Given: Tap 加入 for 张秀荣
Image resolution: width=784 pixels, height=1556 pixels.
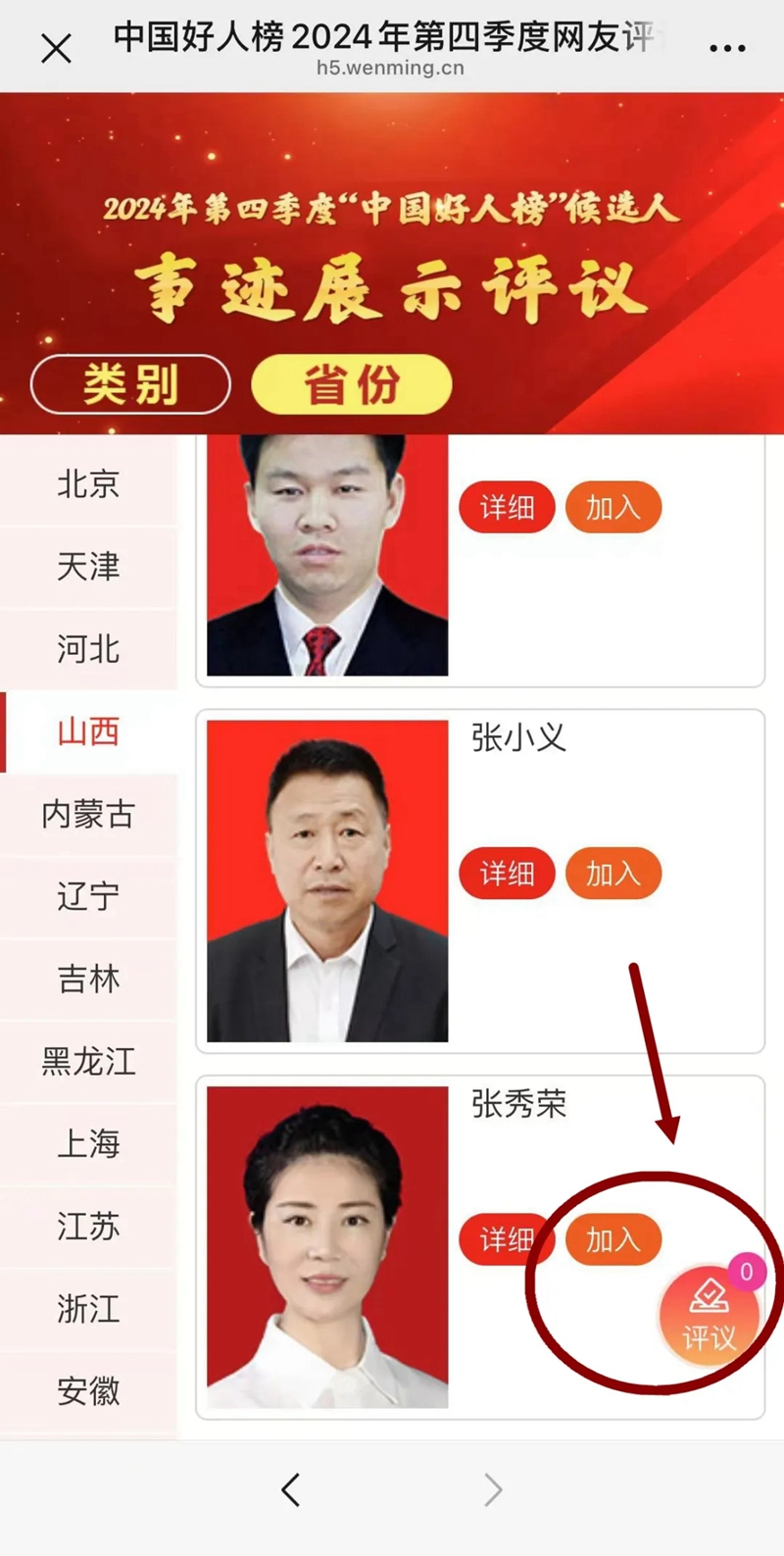Looking at the screenshot, I should pos(613,1240).
